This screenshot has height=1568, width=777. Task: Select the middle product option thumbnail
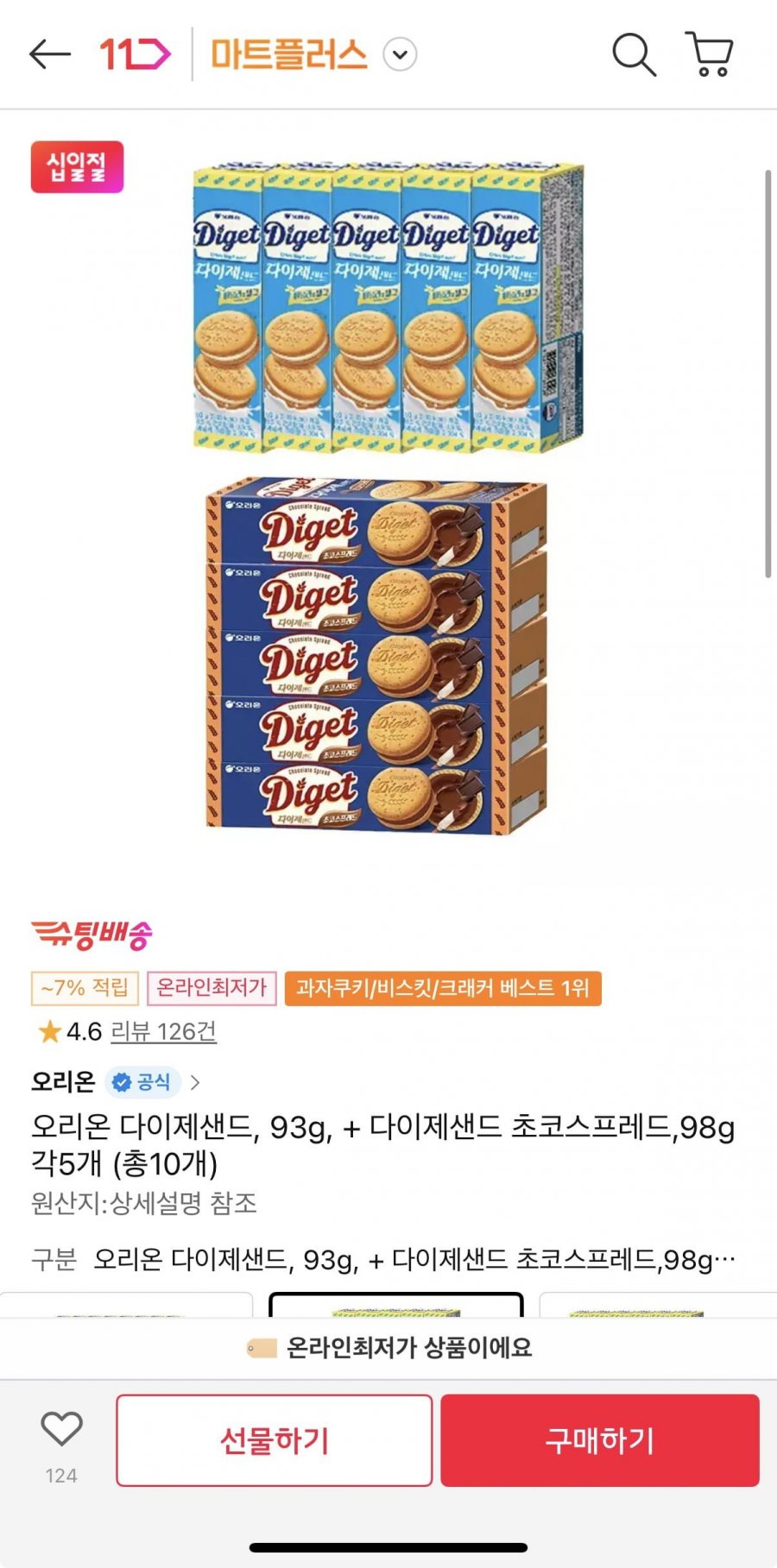tap(395, 1313)
